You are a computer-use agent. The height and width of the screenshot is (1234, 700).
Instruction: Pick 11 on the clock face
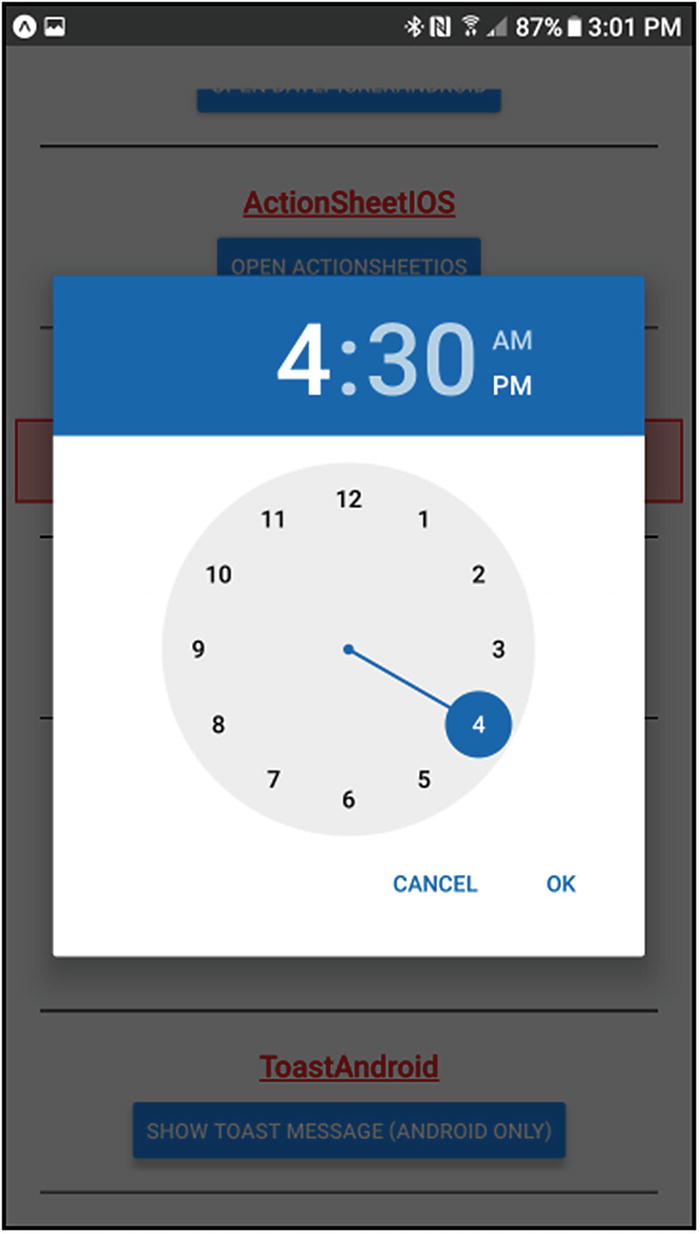(273, 519)
